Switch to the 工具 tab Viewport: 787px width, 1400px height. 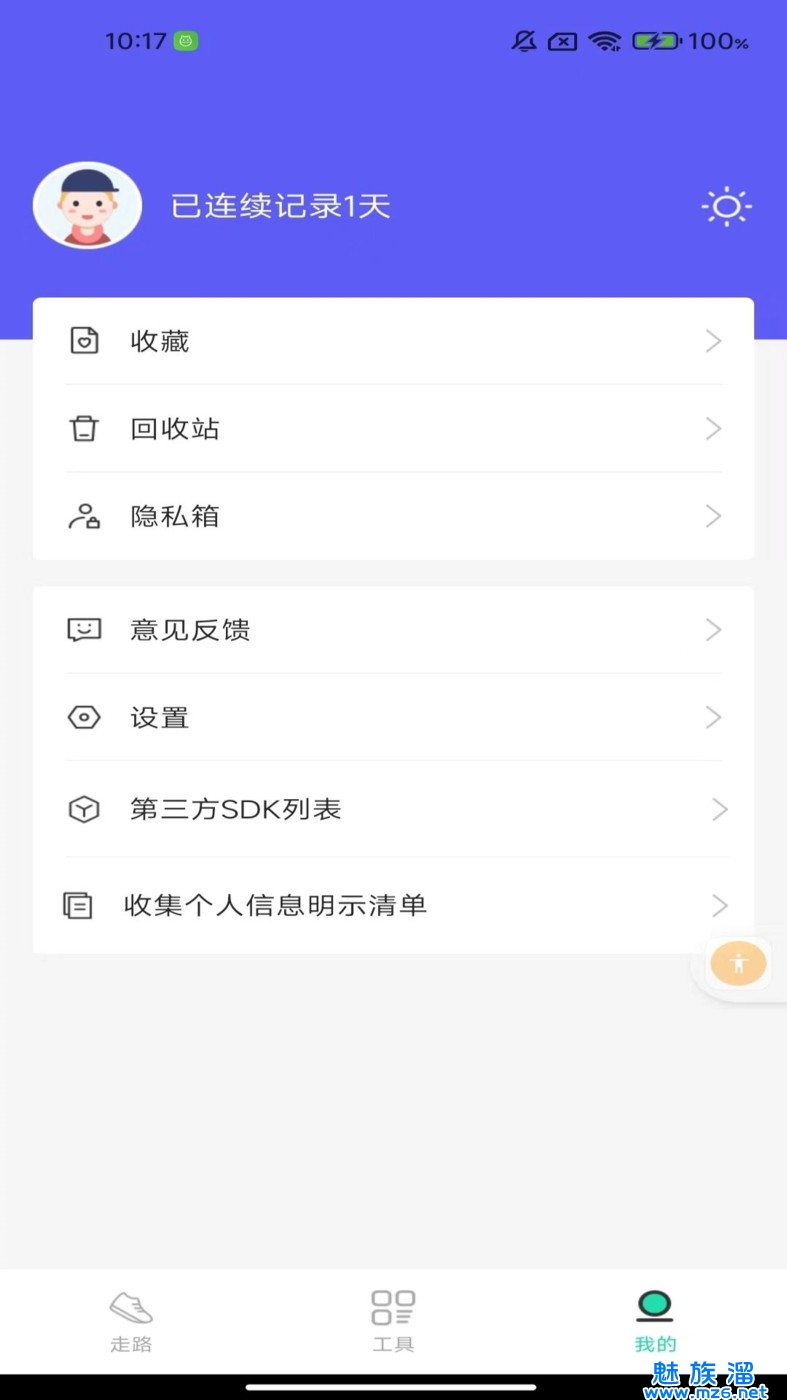393,1321
